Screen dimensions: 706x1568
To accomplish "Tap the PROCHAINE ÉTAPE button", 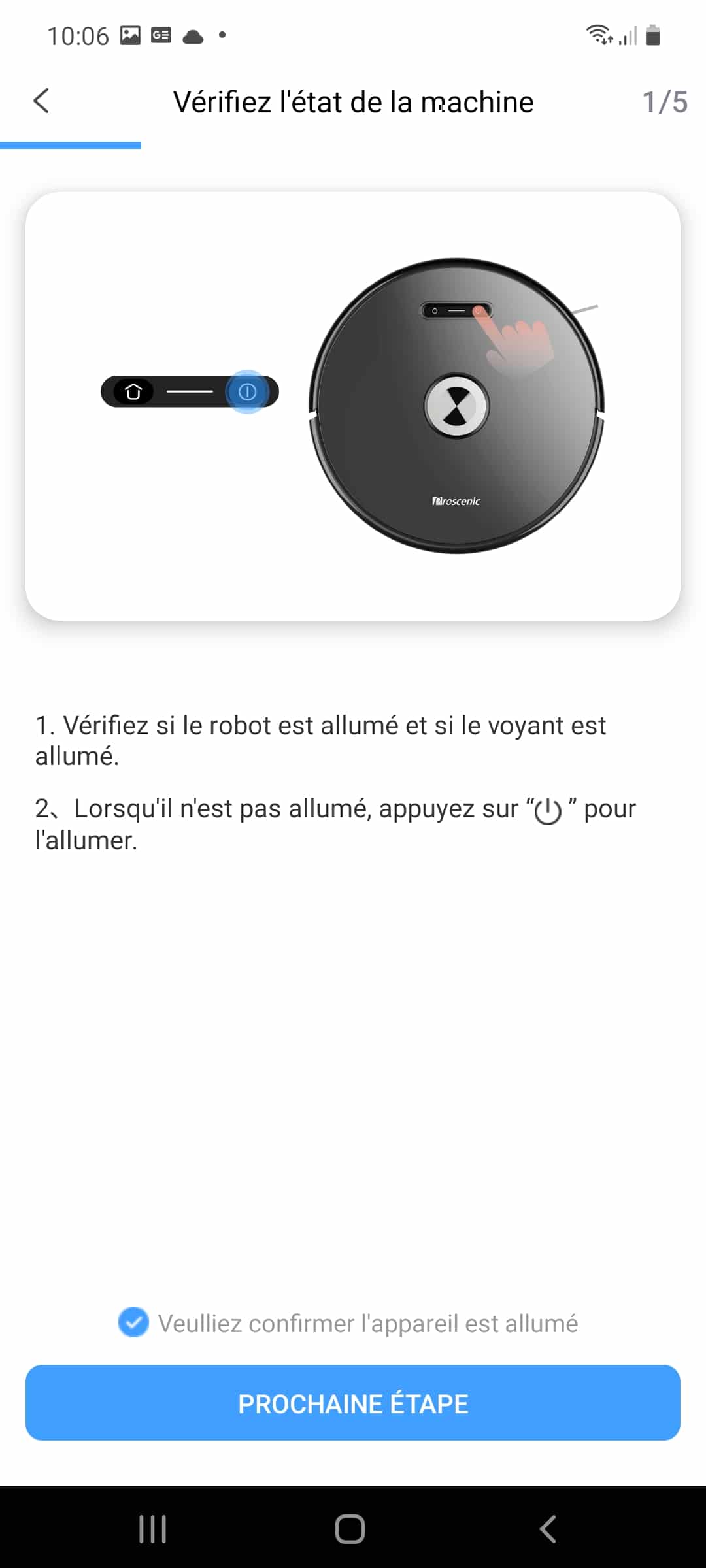I will click(x=353, y=1403).
